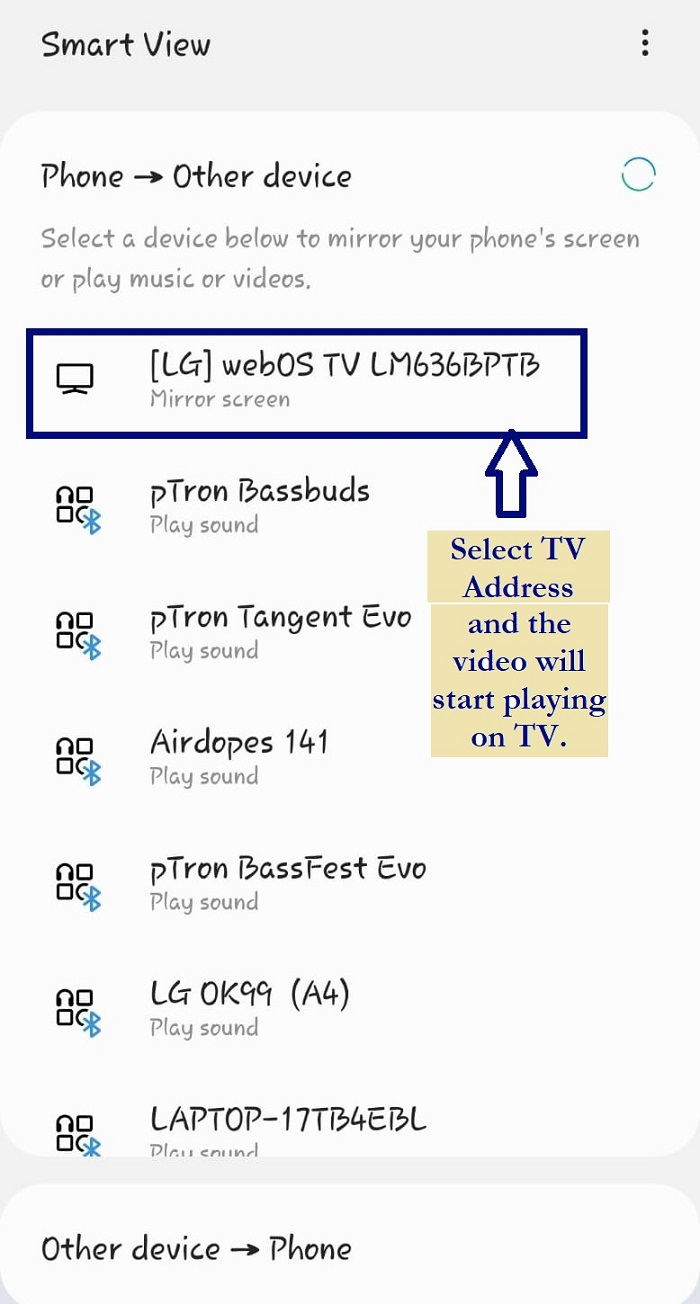
Task: Select pTron BassFest Evo
Action: pos(287,883)
